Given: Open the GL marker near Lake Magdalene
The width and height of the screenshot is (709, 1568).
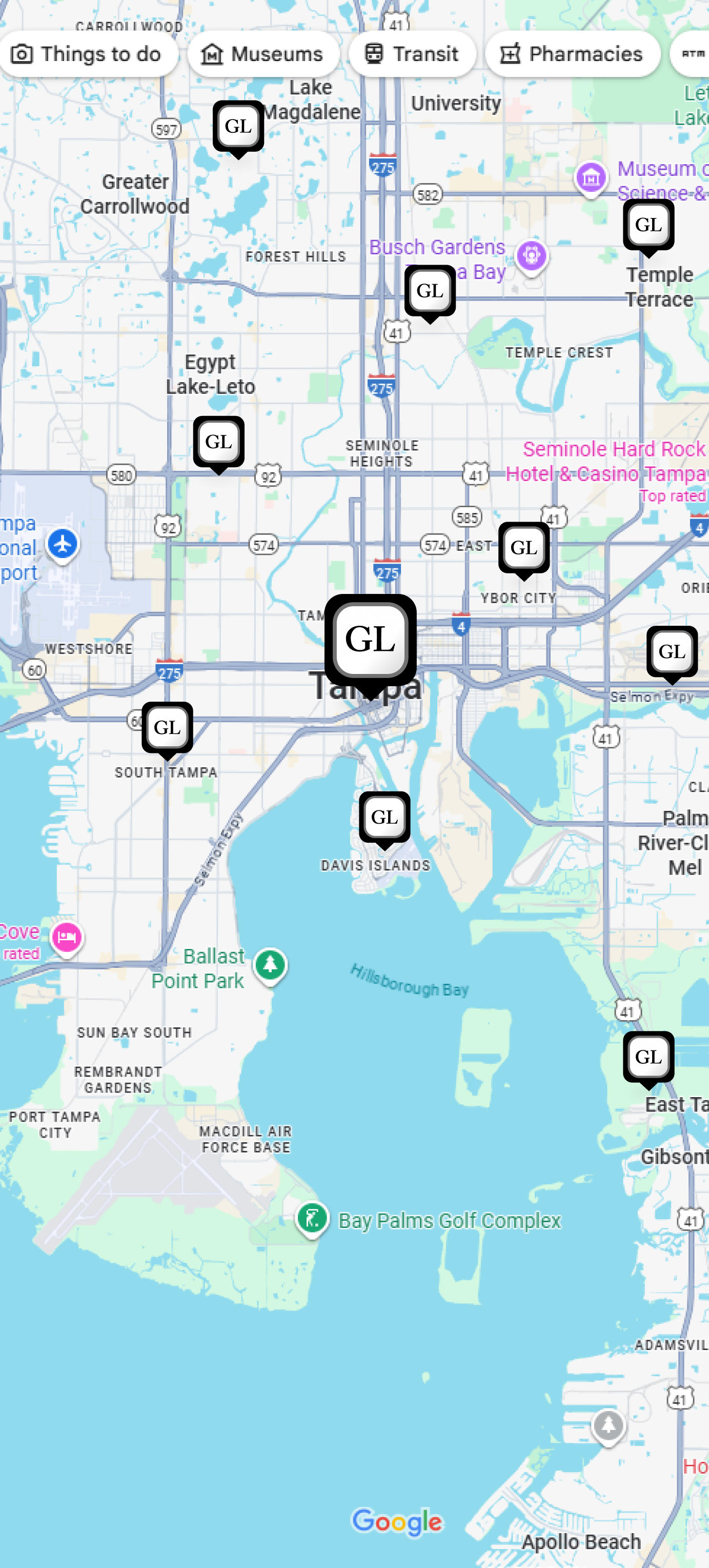Looking at the screenshot, I should click(x=238, y=126).
